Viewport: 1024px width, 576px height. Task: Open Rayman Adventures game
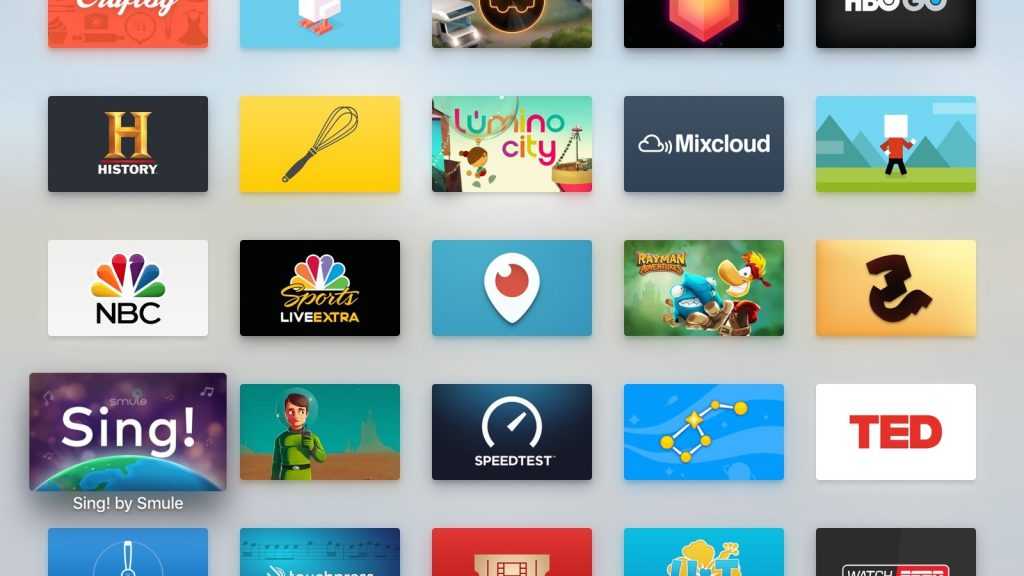[x=704, y=288]
